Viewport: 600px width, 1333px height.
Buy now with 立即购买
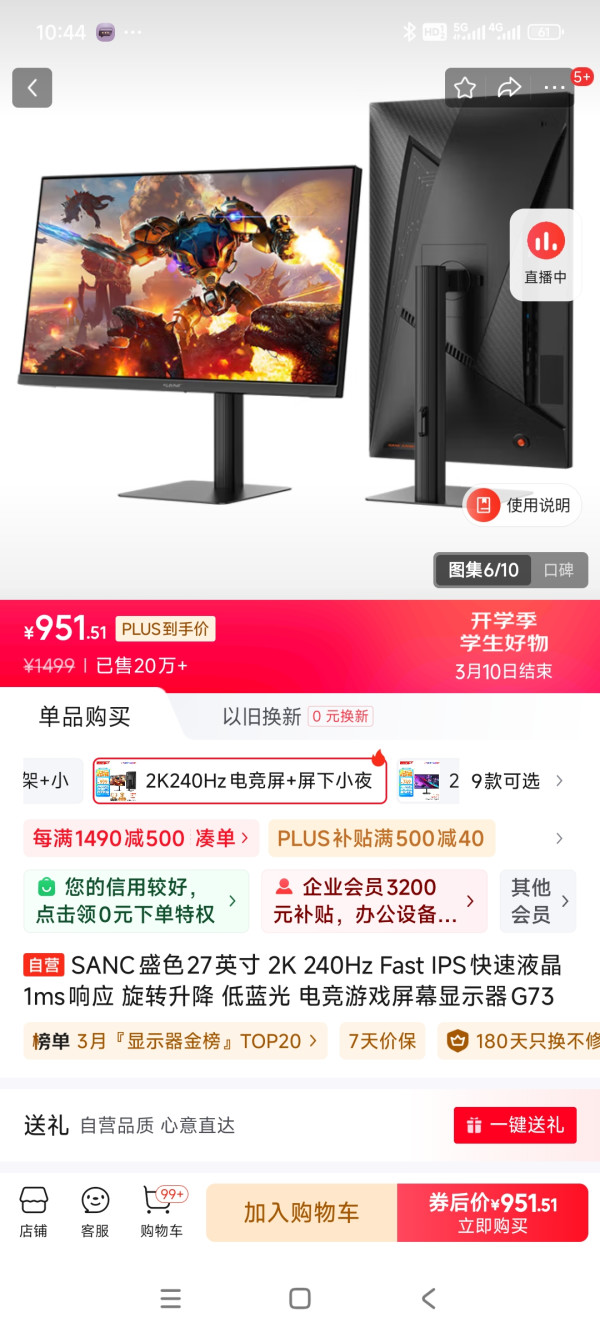coord(492,1213)
